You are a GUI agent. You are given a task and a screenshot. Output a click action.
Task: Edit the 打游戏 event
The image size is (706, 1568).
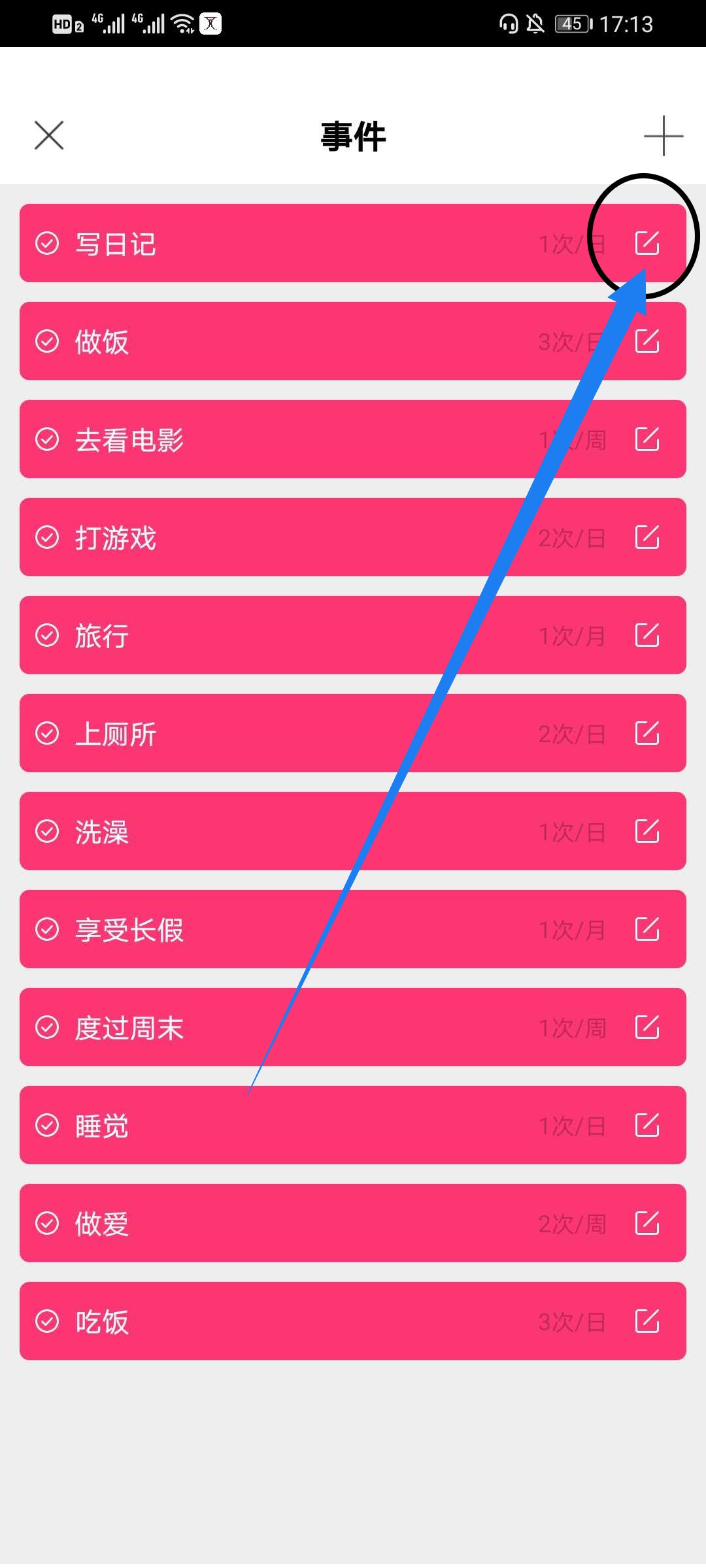pyautogui.click(x=647, y=537)
